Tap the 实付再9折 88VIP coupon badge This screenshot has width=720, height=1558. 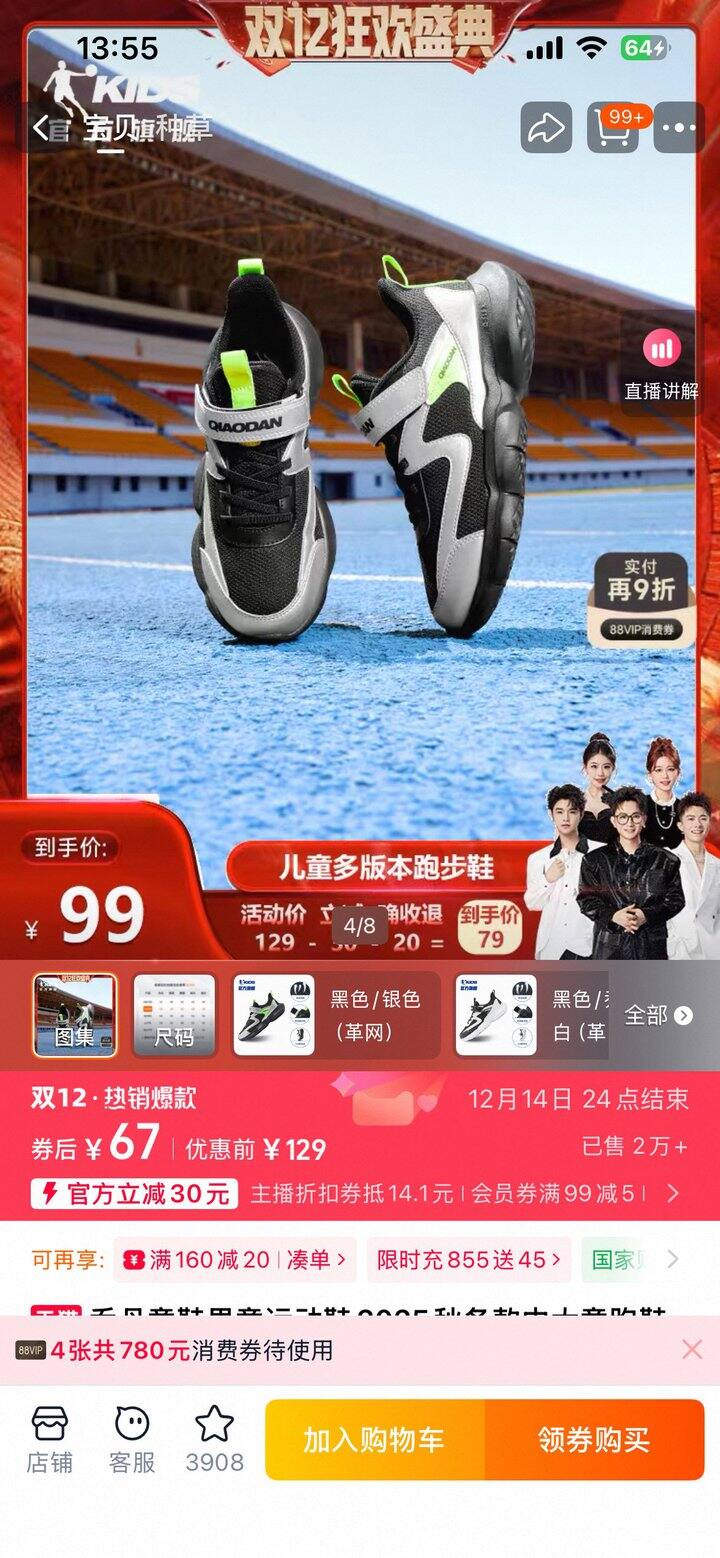[x=642, y=598]
